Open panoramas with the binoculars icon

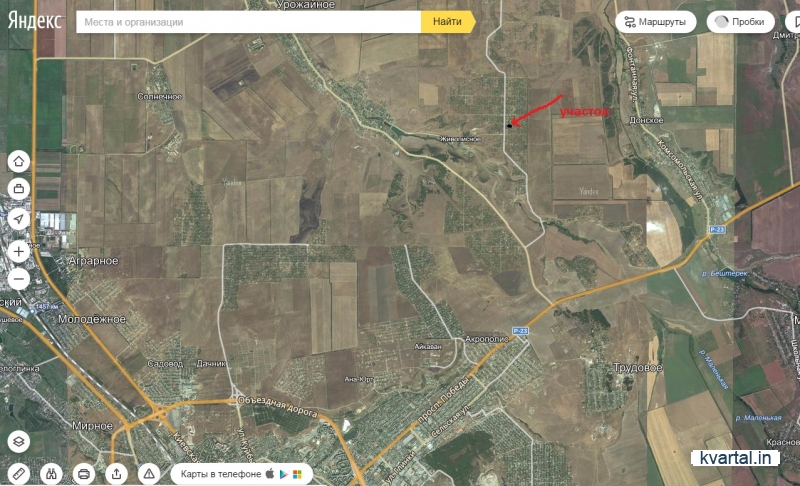tap(53, 473)
